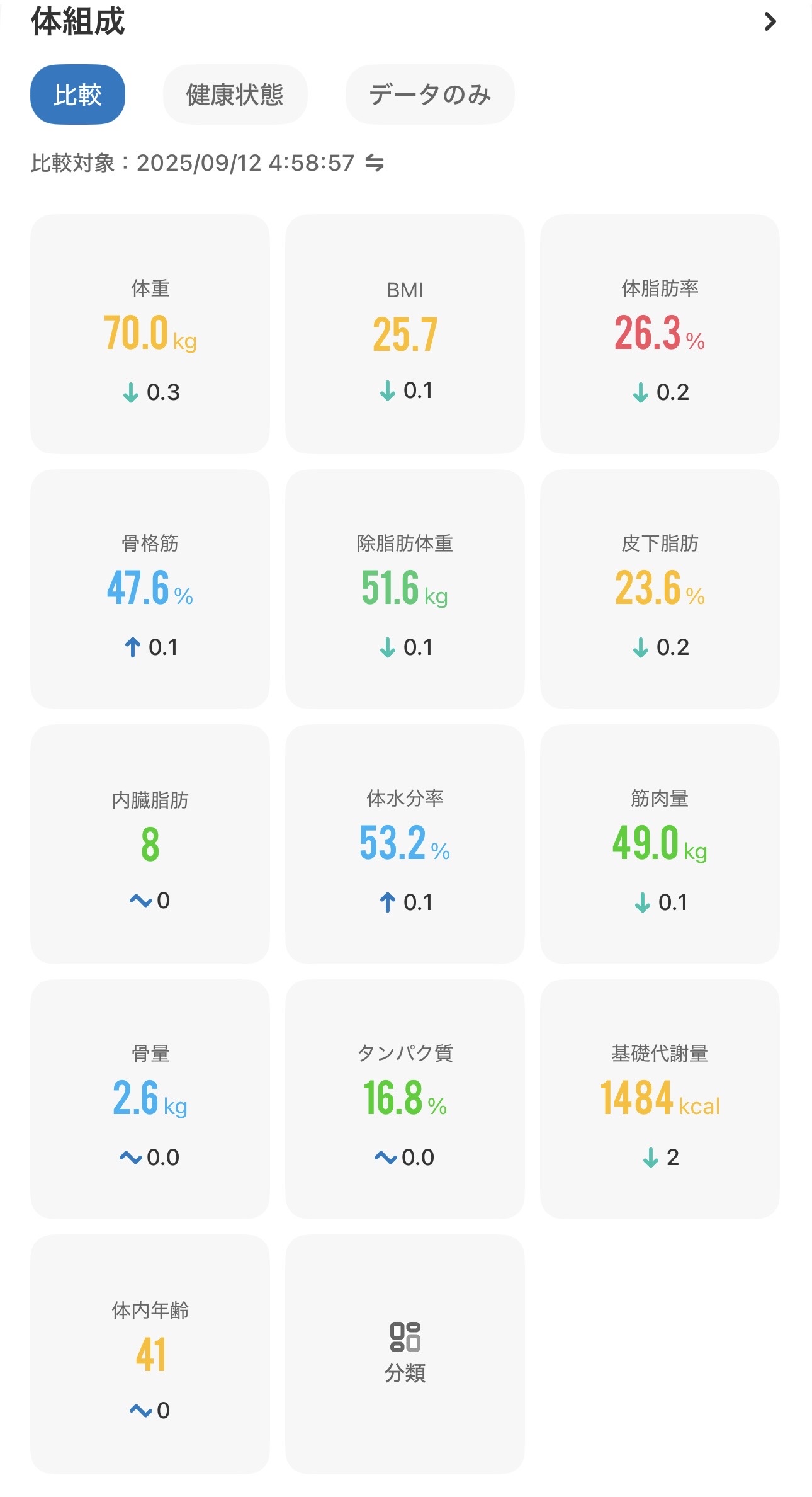This screenshot has height=1497, width=812.
Task: Open the 体水分率 53.2% card
Action: [405, 844]
